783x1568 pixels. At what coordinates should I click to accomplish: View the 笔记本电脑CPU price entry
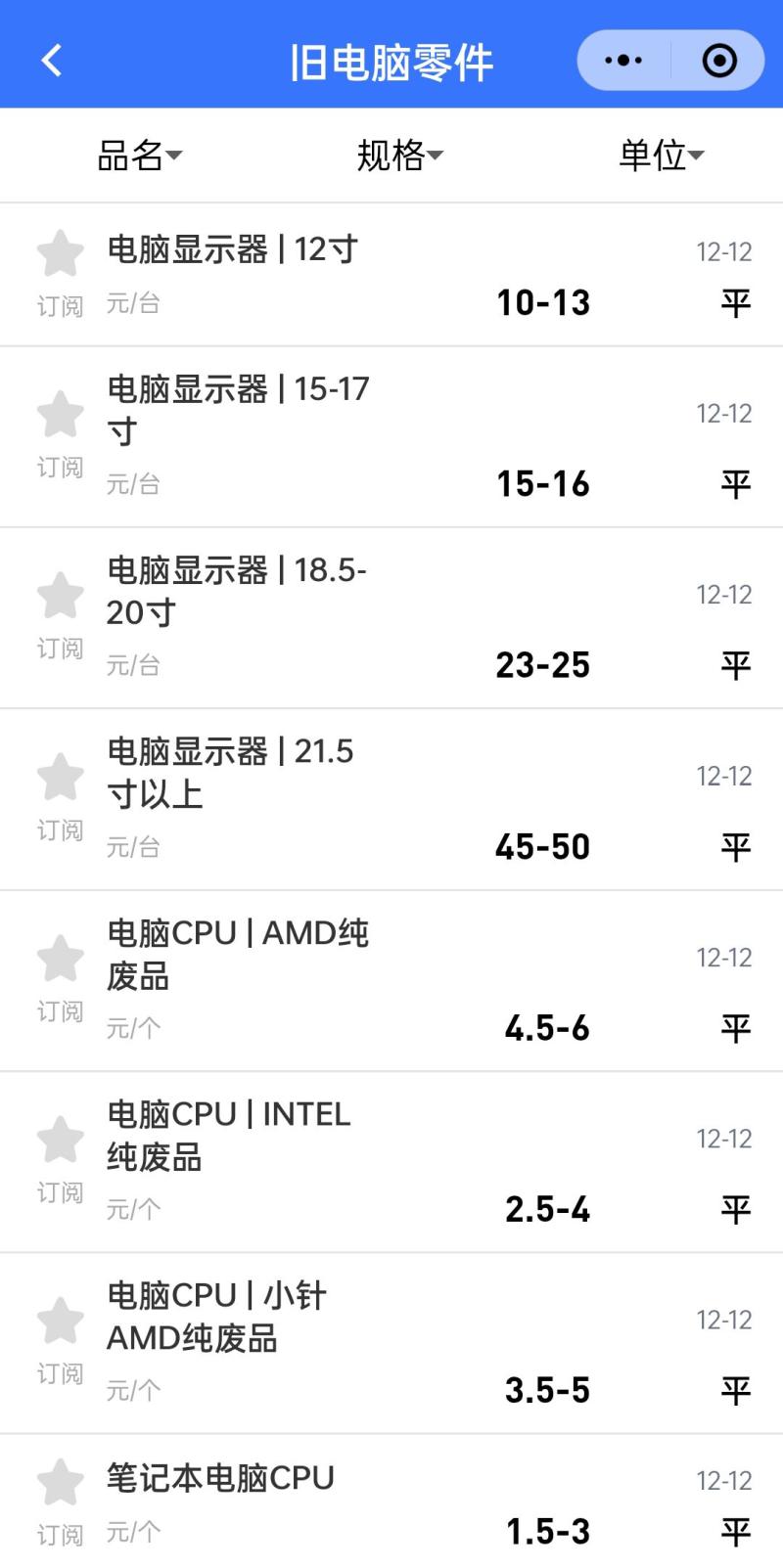tap(391, 1503)
